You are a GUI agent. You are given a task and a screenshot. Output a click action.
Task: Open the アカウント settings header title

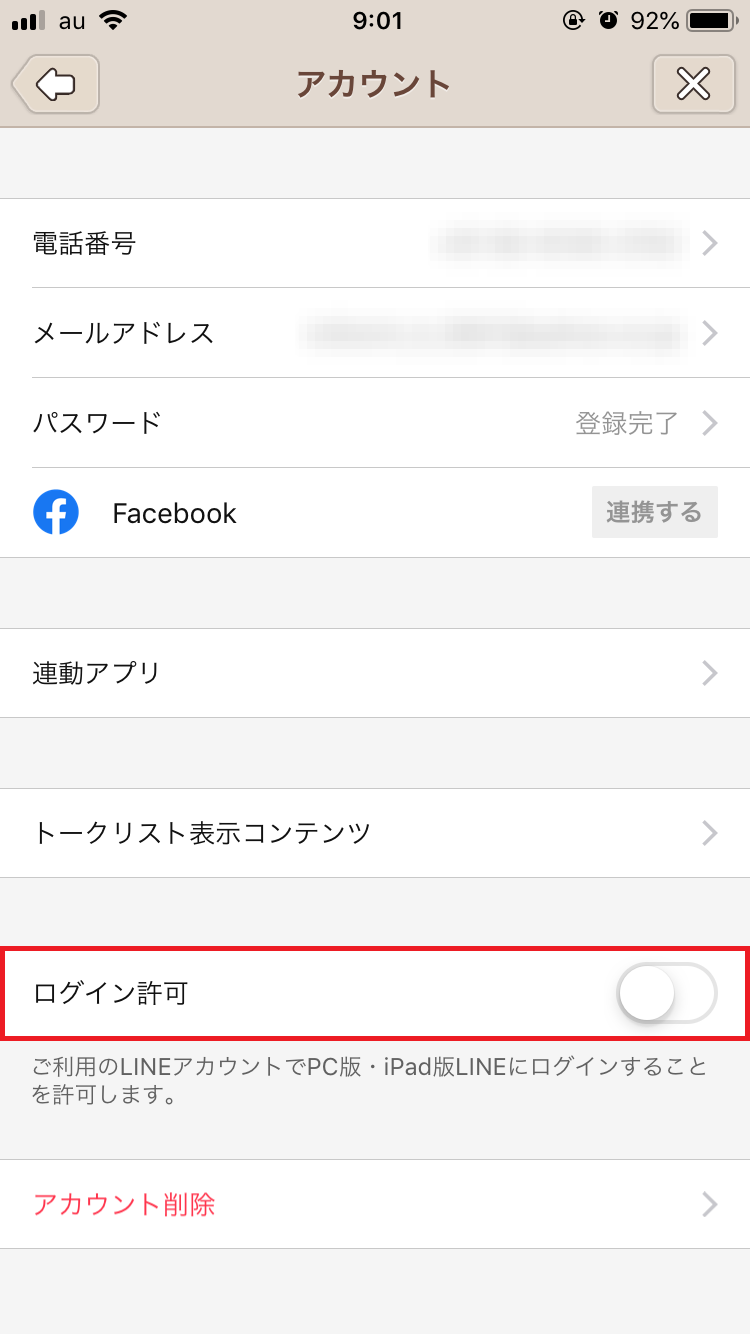375,85
